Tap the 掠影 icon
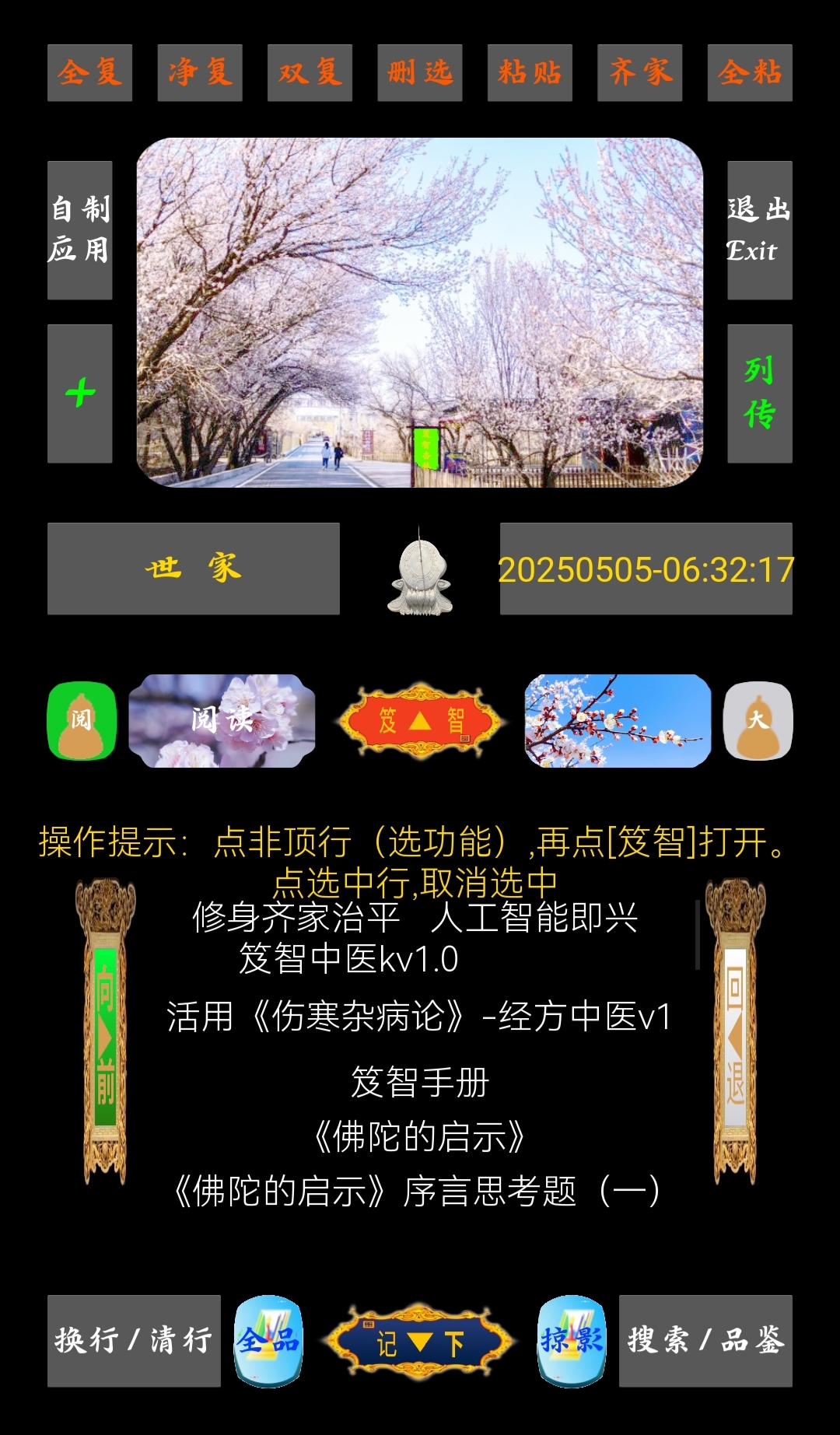The image size is (840, 1435). [x=572, y=1341]
